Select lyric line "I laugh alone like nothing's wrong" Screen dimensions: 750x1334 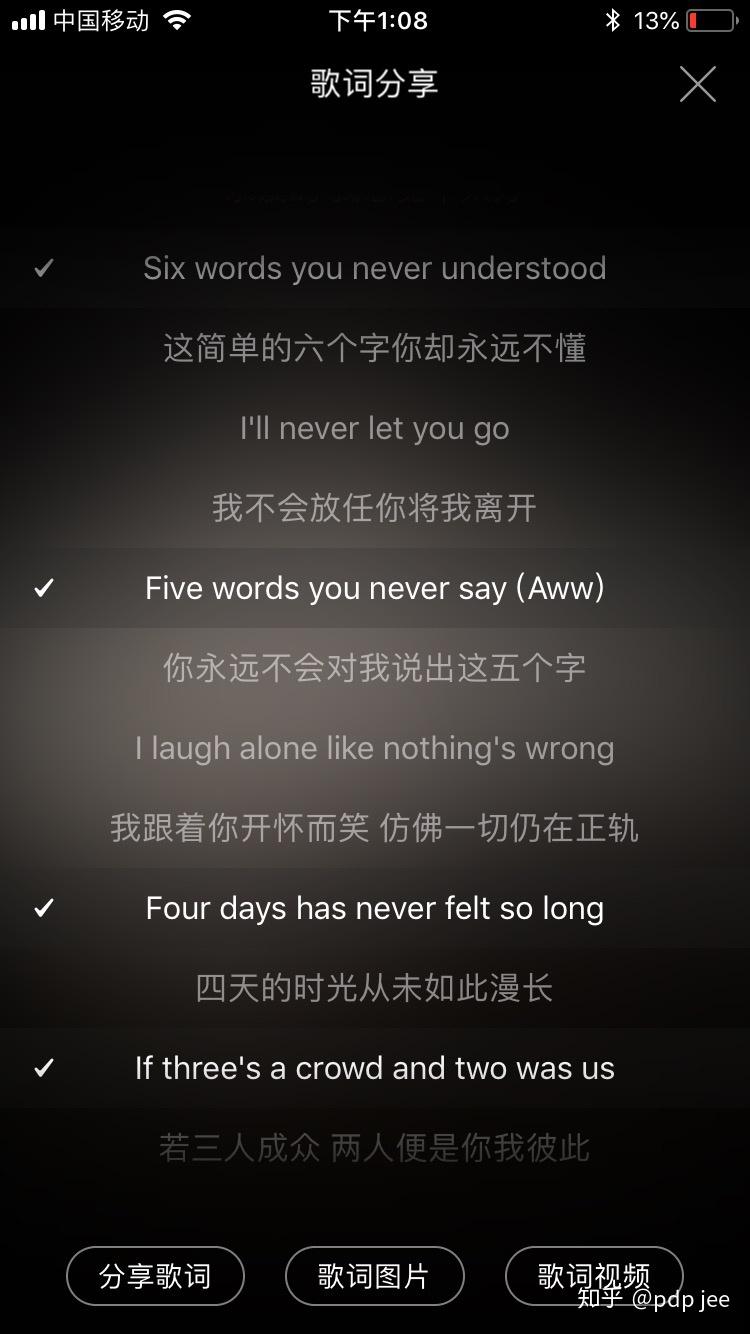coord(374,748)
